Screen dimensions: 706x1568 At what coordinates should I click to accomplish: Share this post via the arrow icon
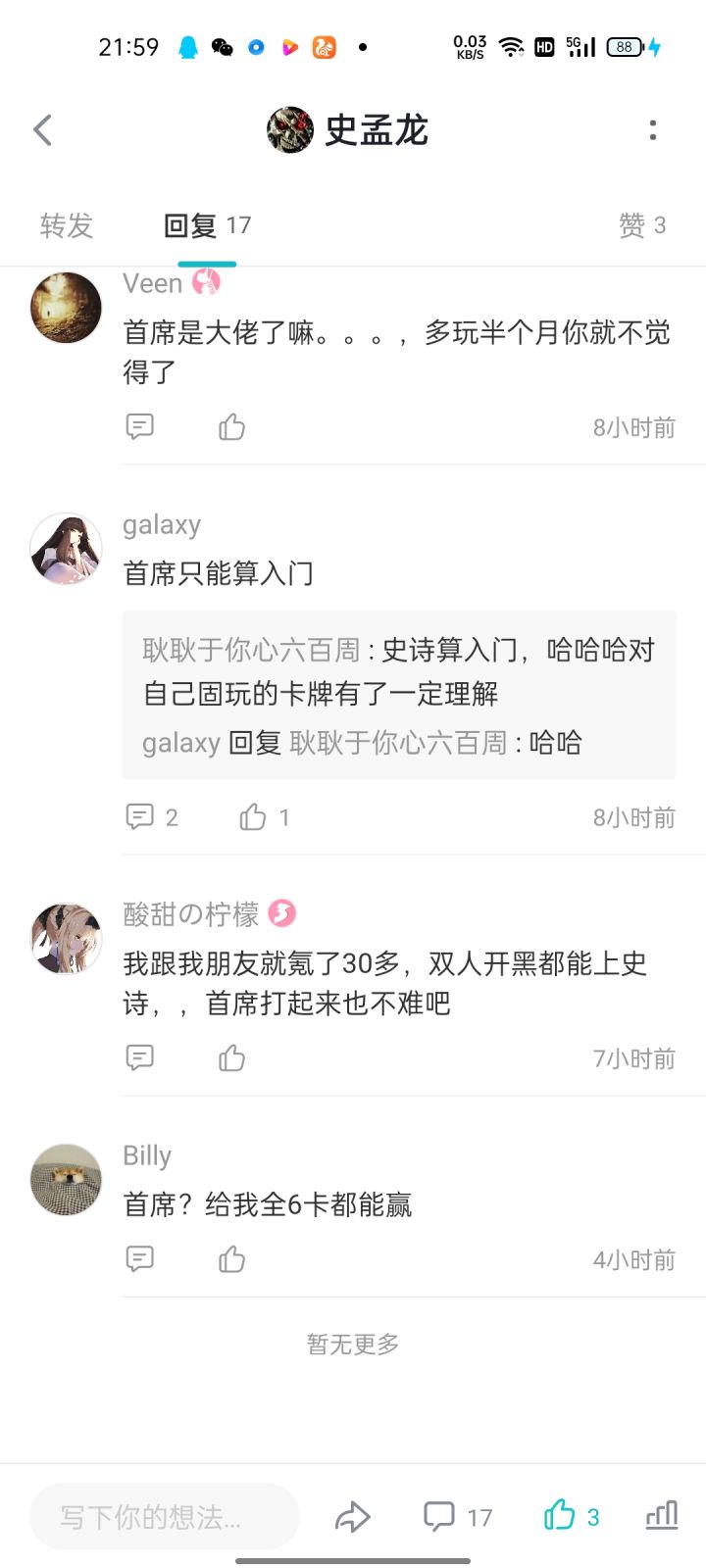click(x=352, y=1517)
